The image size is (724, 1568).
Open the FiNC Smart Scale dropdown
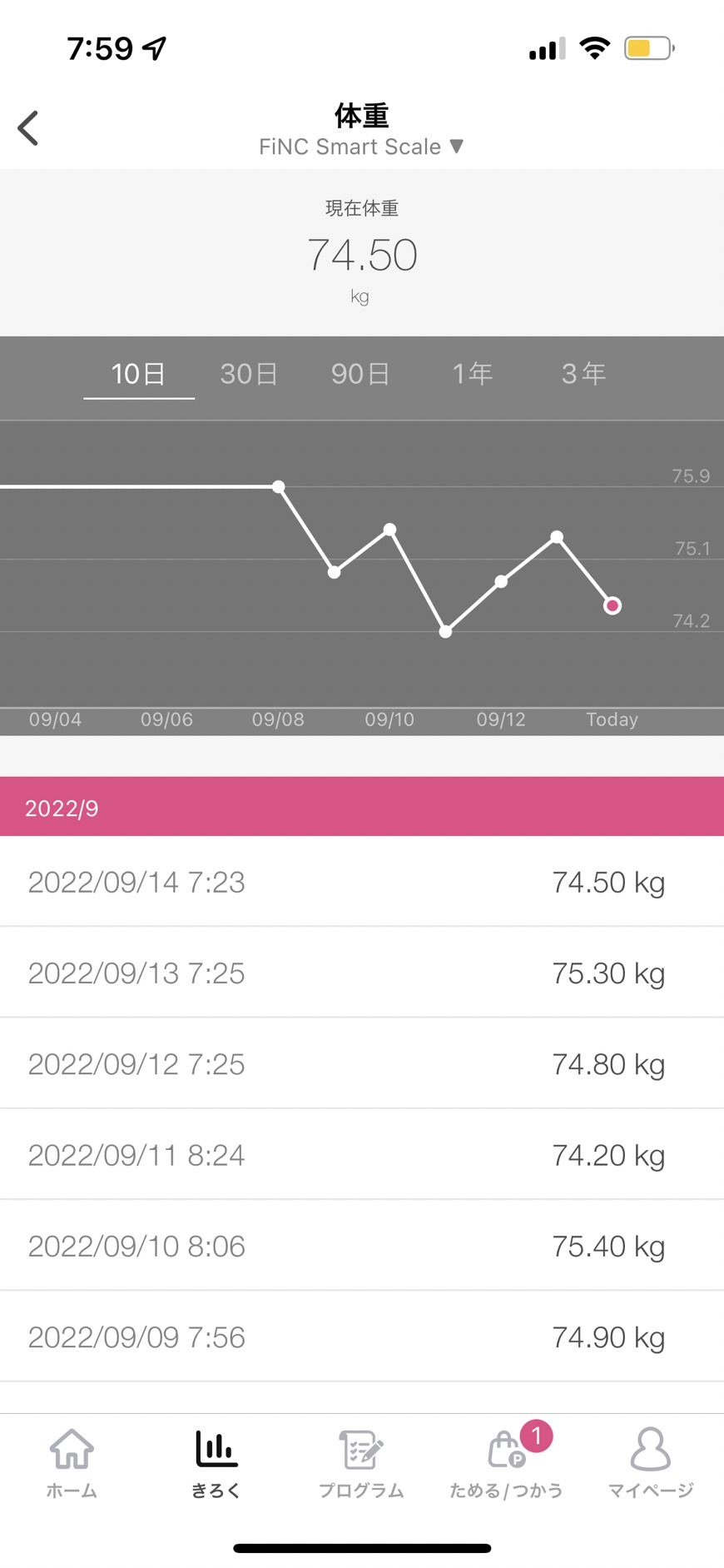361,147
